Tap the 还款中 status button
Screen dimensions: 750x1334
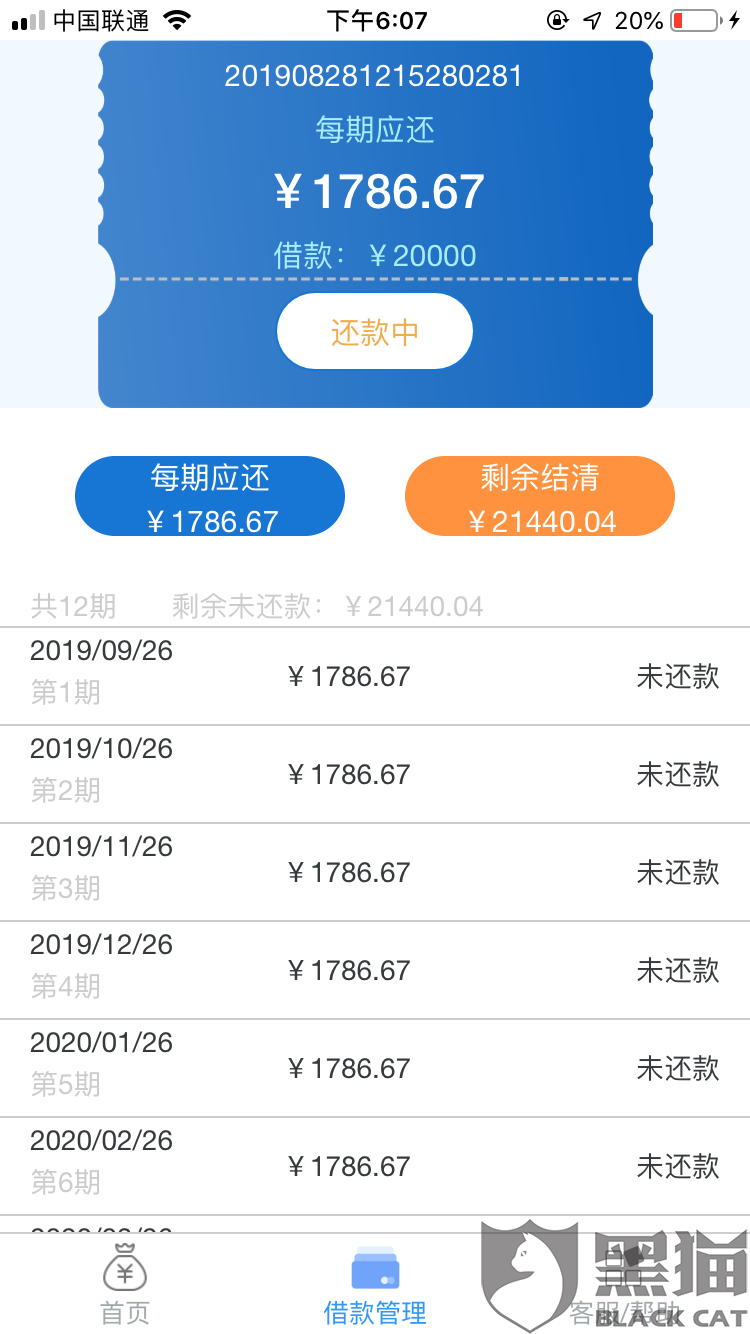pyautogui.click(x=374, y=332)
